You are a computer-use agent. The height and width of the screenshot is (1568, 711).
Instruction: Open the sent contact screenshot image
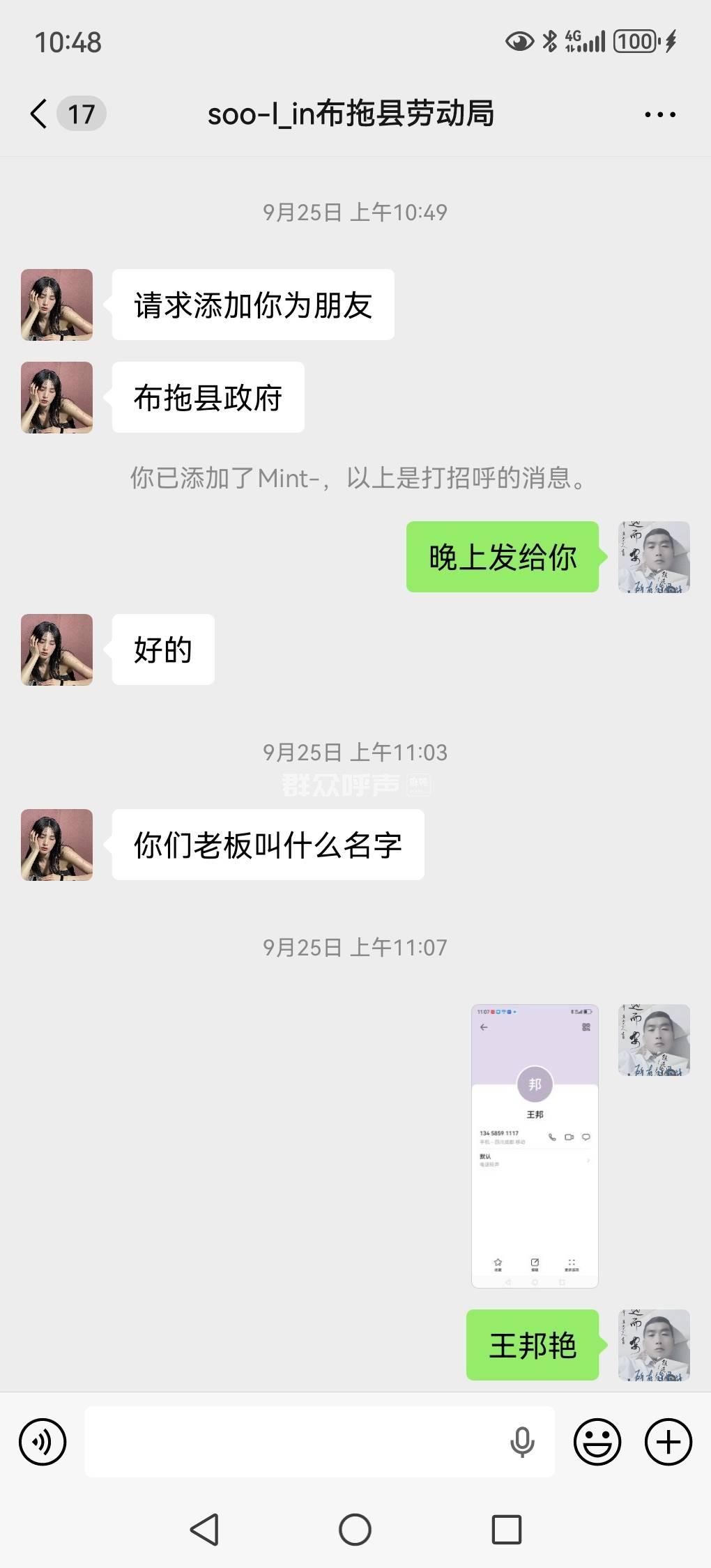(x=535, y=1146)
